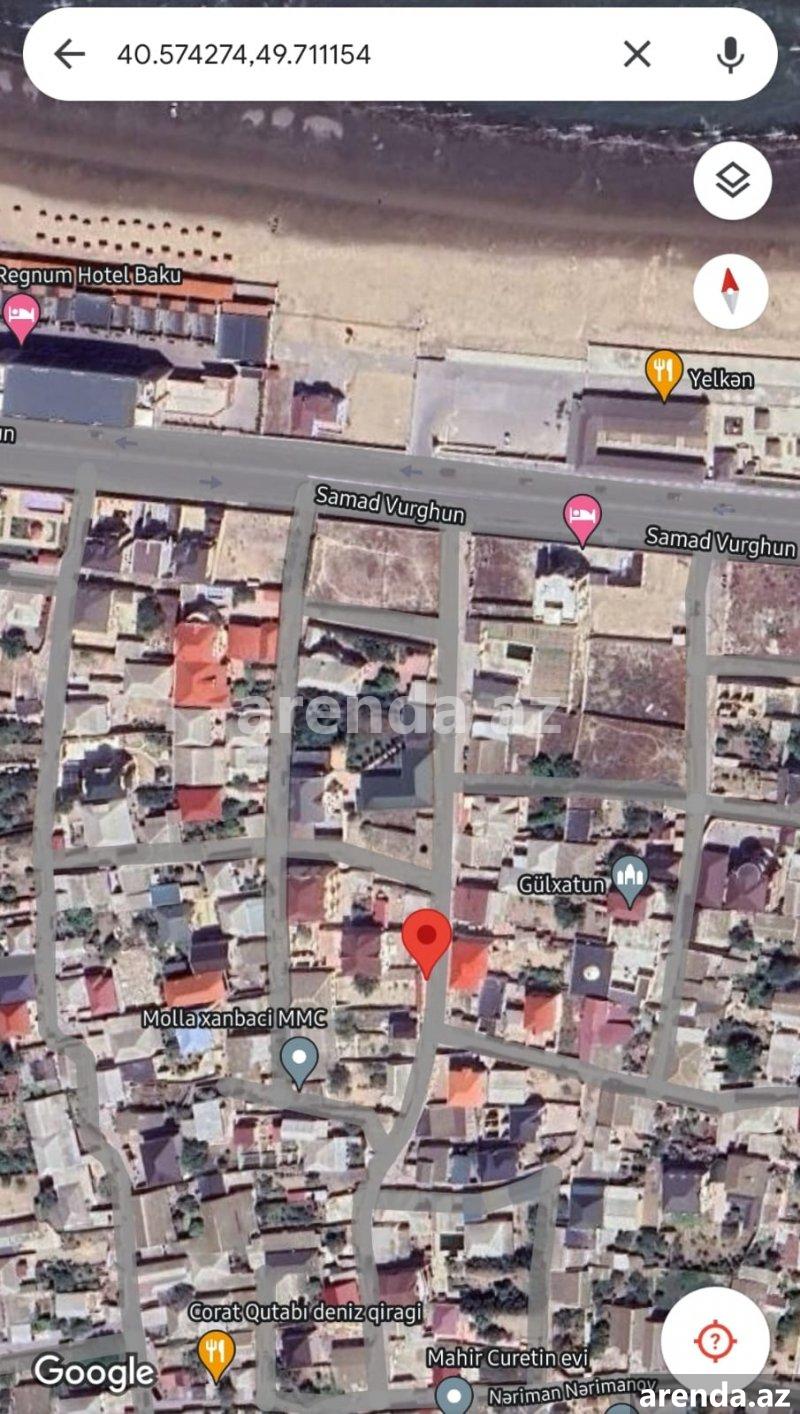Open the map layers selector

pos(732,181)
